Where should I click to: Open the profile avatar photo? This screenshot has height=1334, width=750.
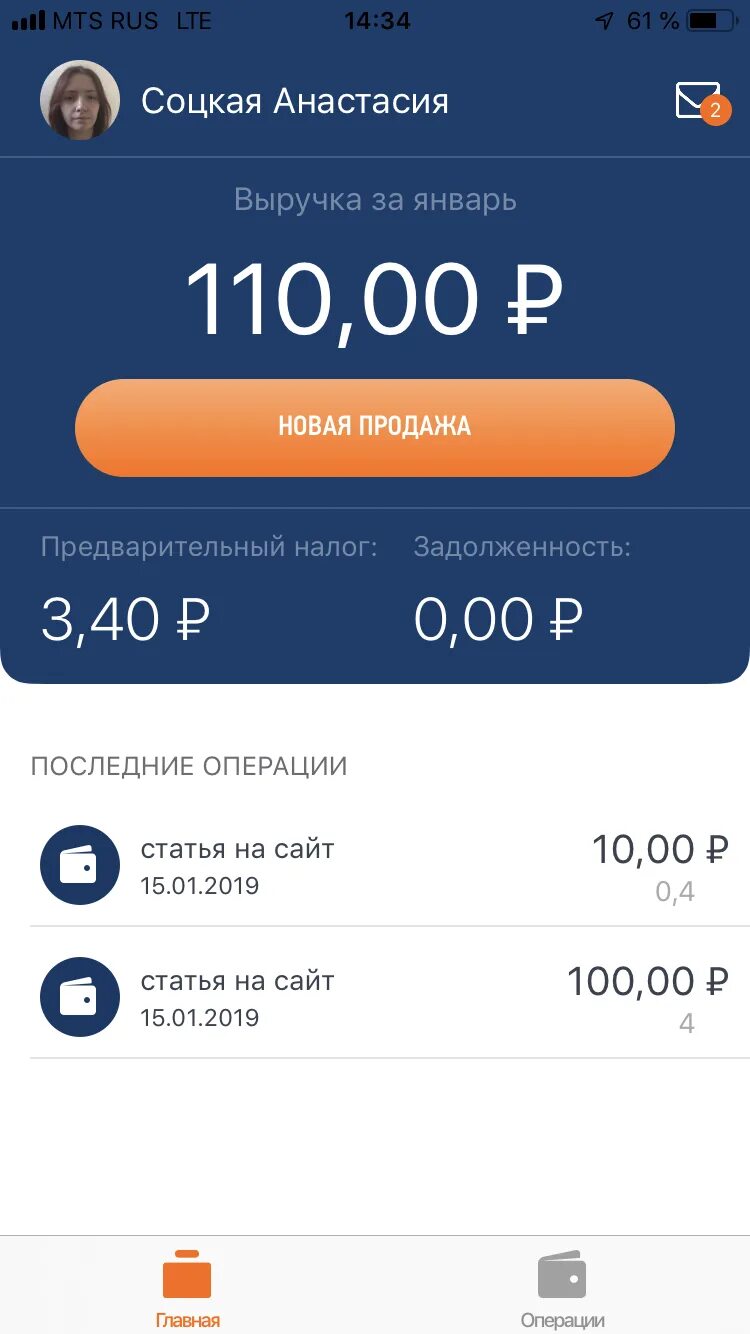80,100
